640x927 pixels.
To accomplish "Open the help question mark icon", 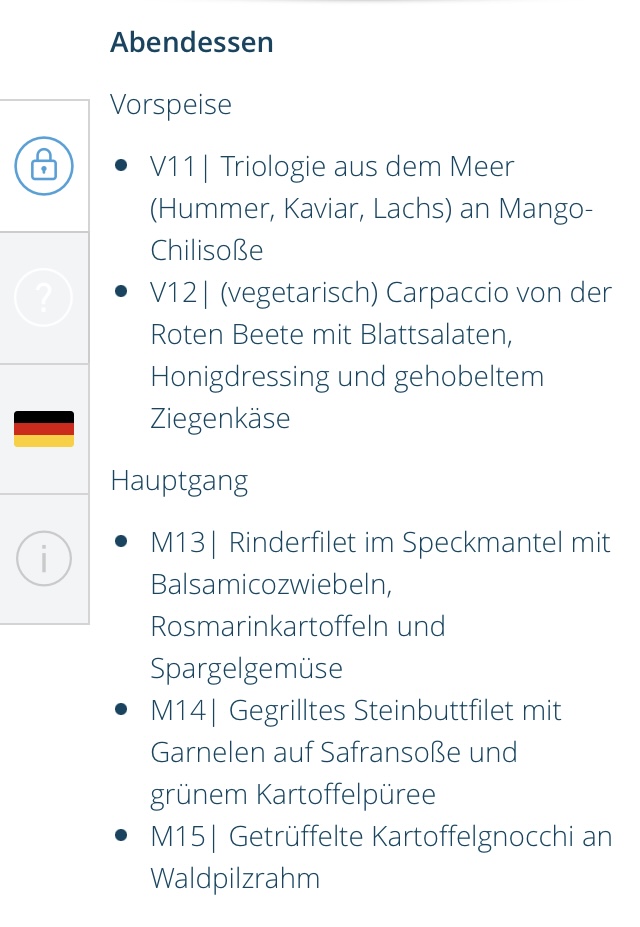I will [43, 297].
